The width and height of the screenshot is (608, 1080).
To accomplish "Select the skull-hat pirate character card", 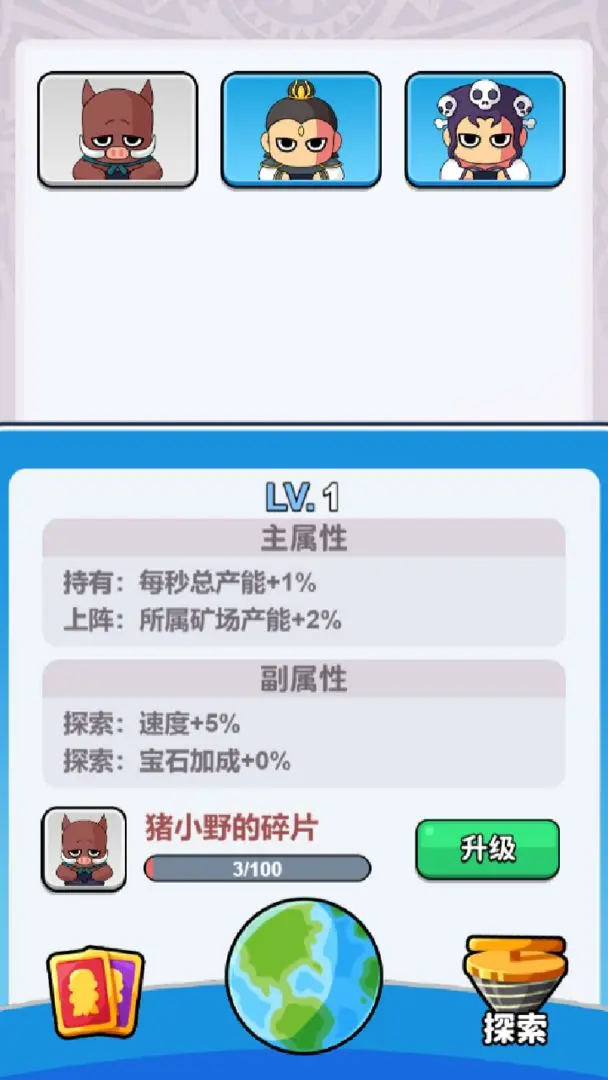I will click(x=485, y=130).
